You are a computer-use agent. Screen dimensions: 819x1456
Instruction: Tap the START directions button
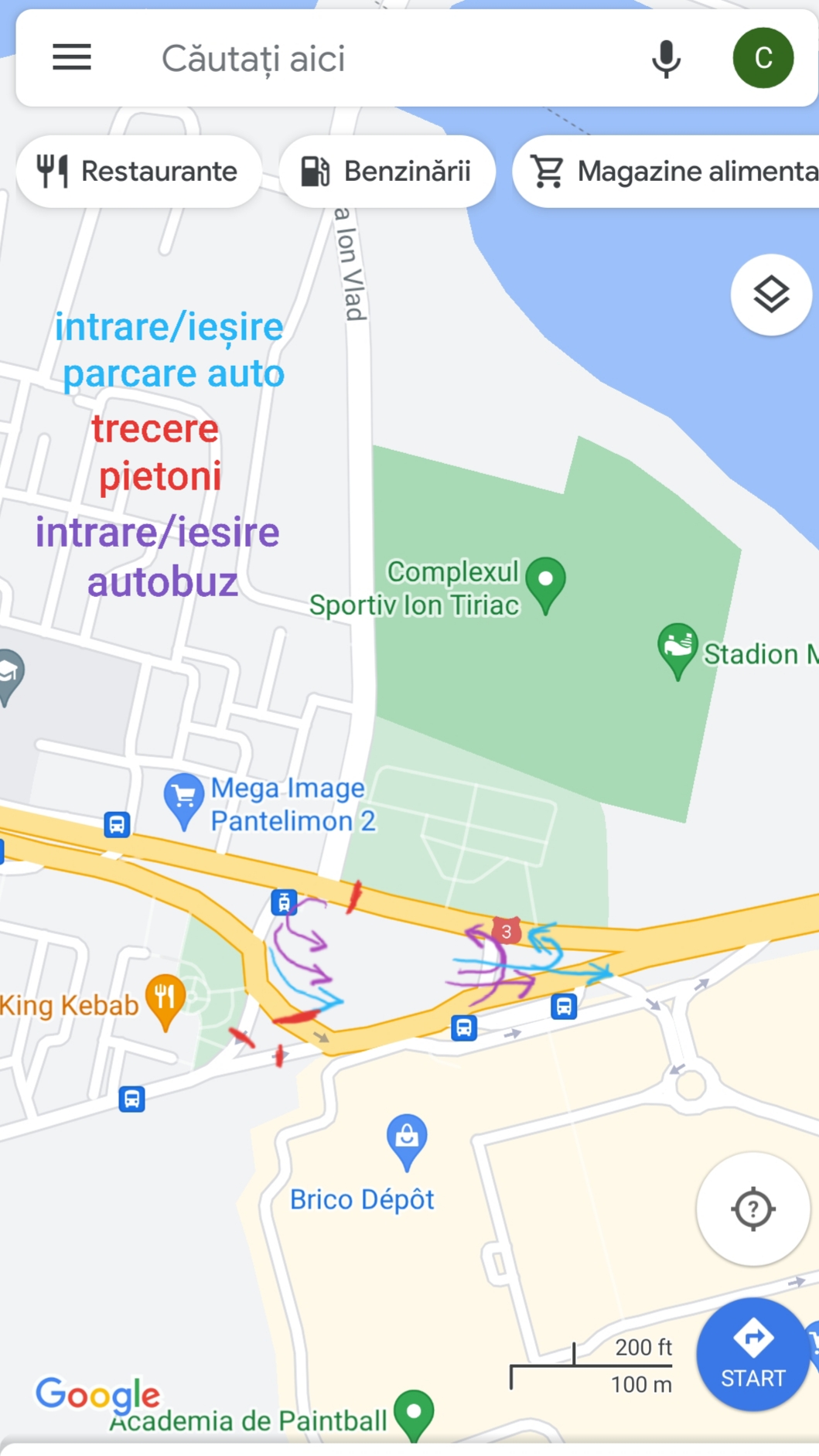pyautogui.click(x=752, y=1354)
